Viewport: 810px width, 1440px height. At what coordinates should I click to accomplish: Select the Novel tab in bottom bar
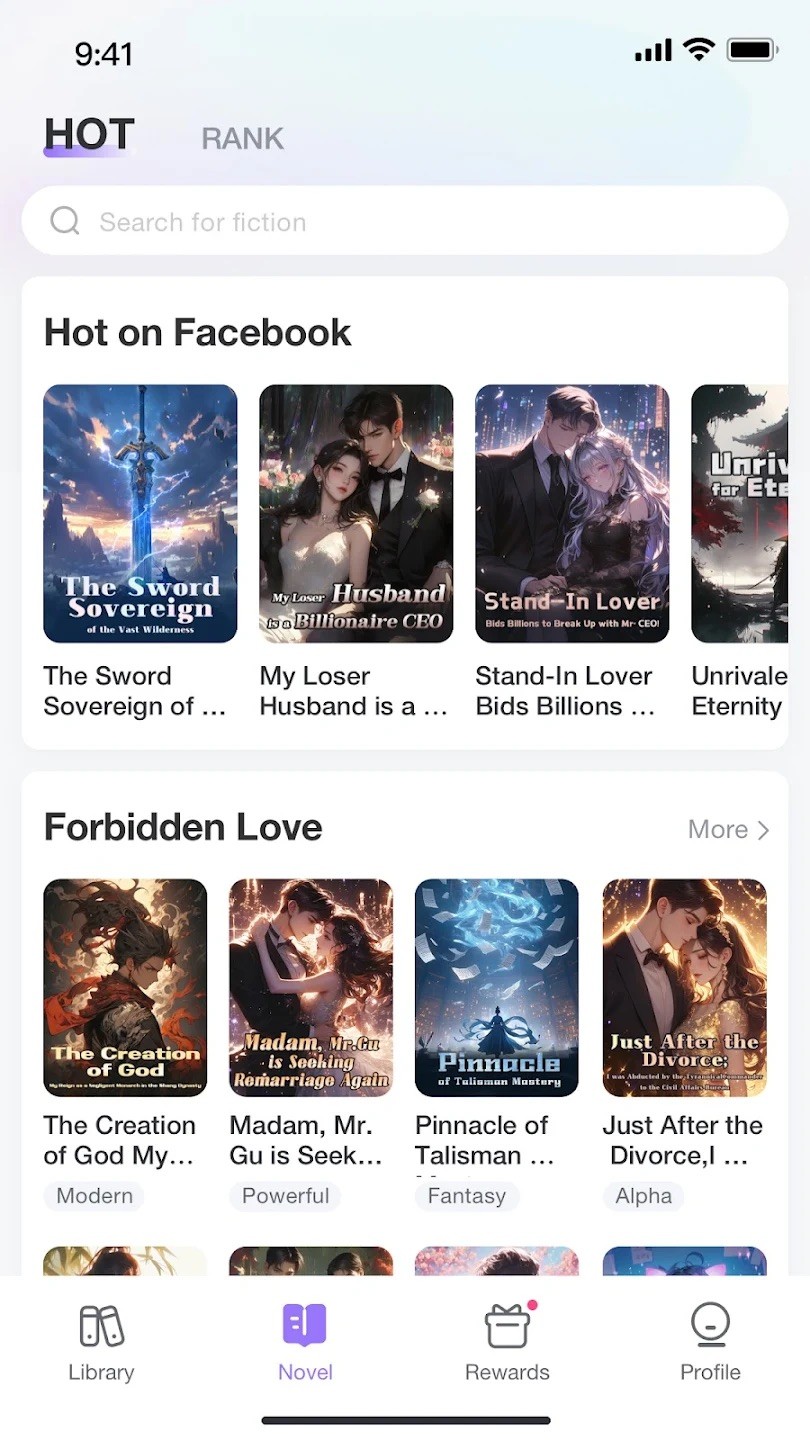[305, 1343]
